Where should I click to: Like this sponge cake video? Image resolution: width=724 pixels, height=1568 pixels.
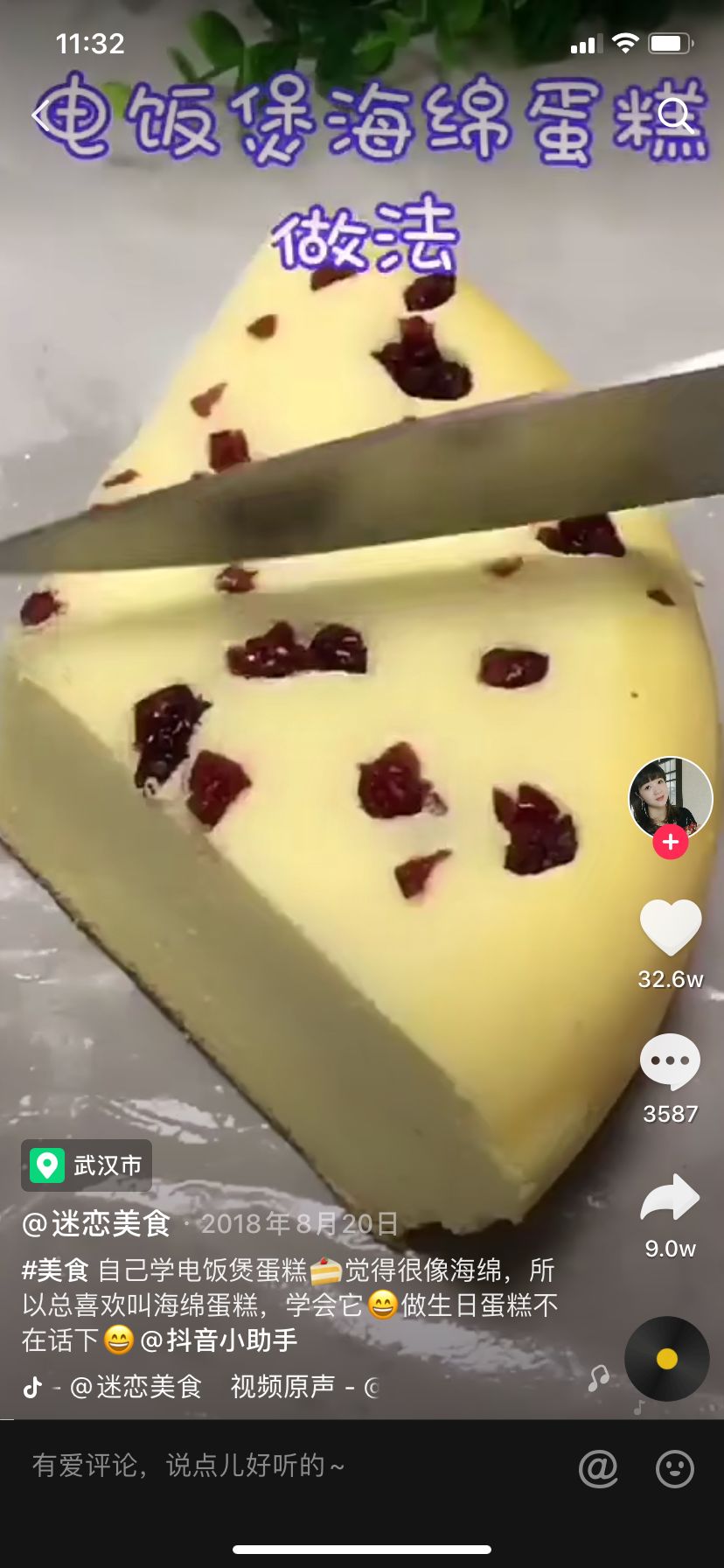coord(671,927)
